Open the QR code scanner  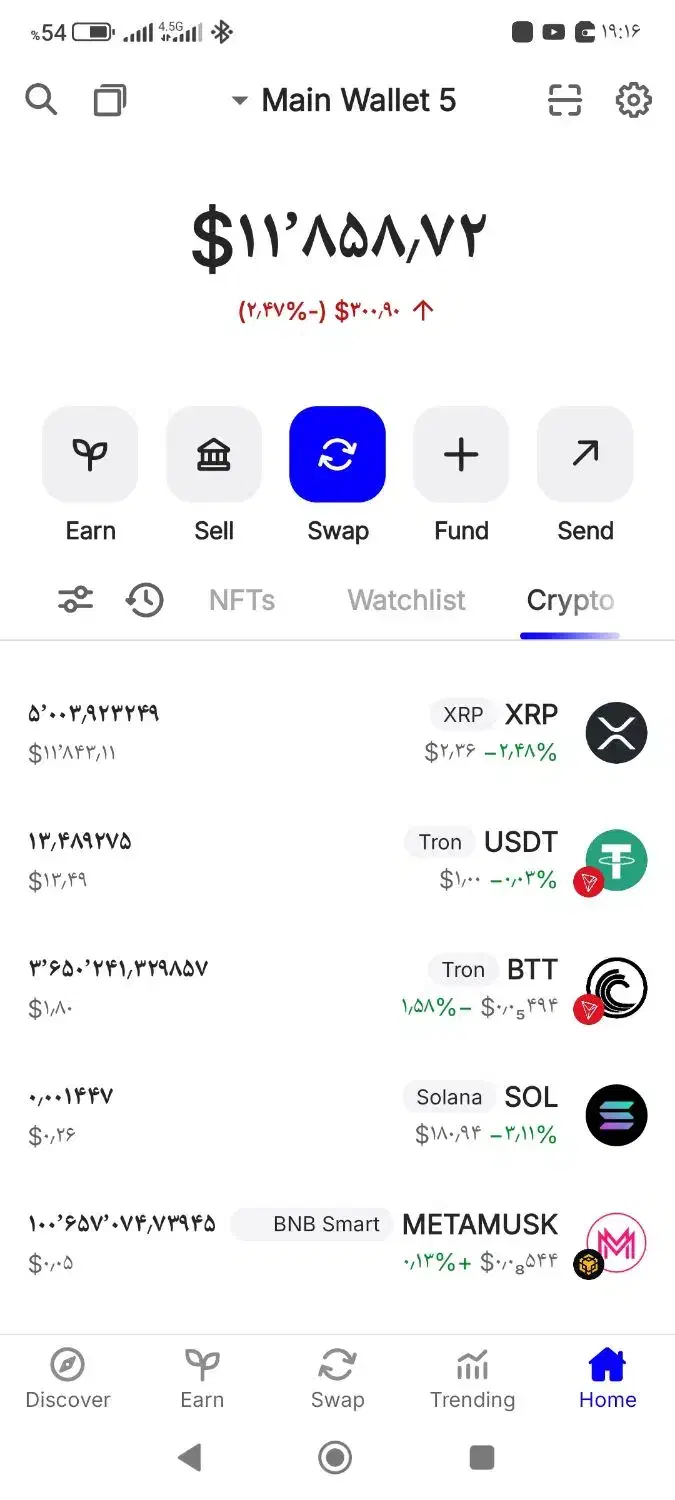(565, 101)
